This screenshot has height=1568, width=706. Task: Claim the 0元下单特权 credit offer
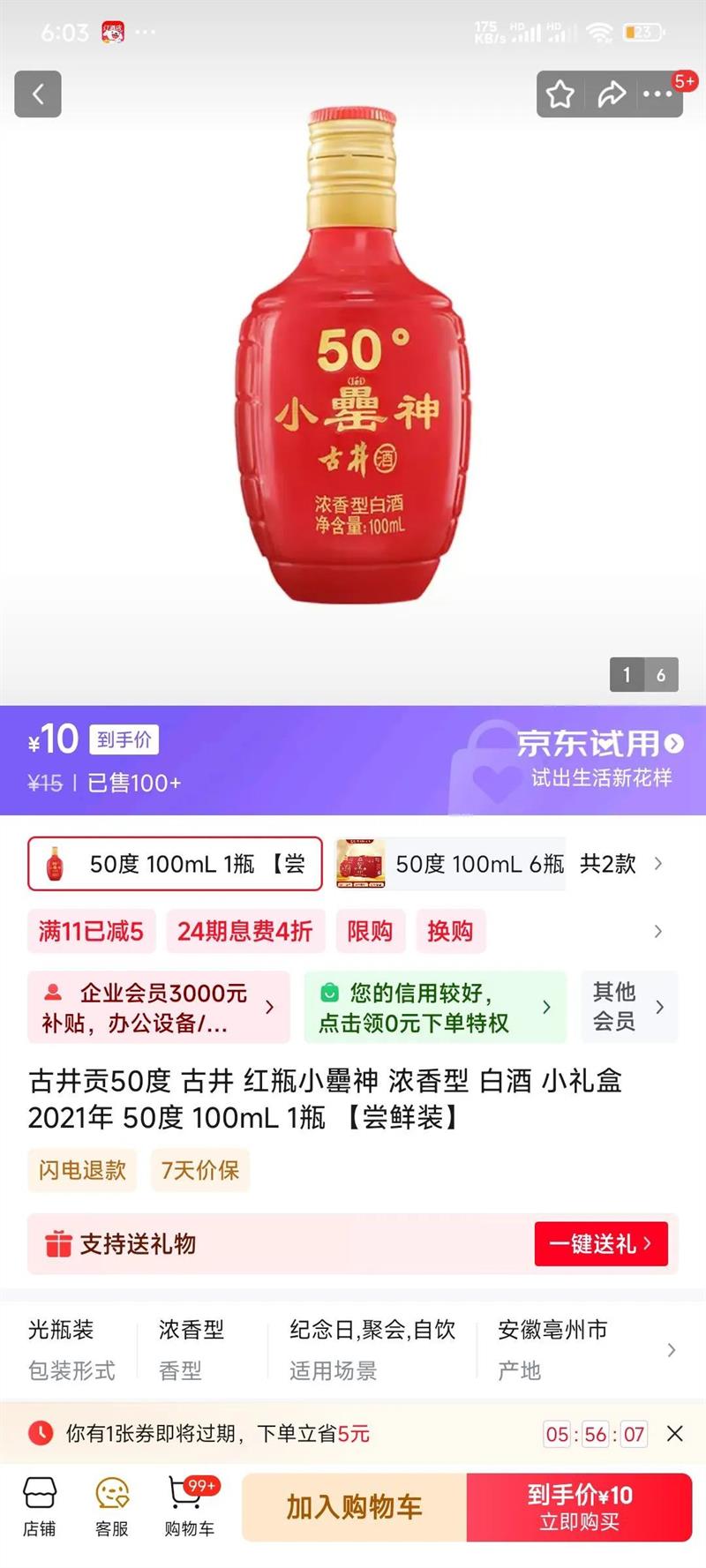pos(435,1008)
